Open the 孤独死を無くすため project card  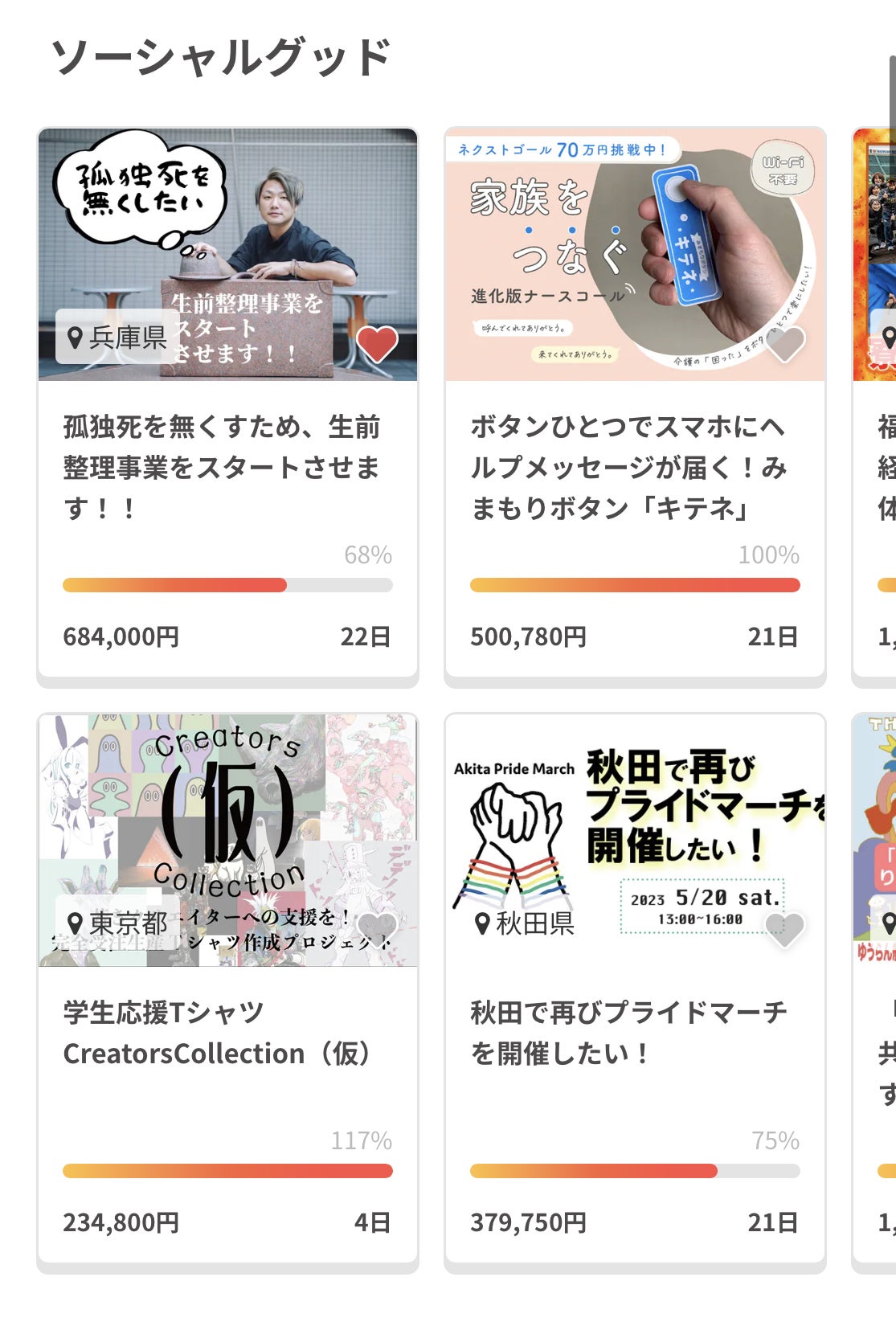[x=221, y=467]
